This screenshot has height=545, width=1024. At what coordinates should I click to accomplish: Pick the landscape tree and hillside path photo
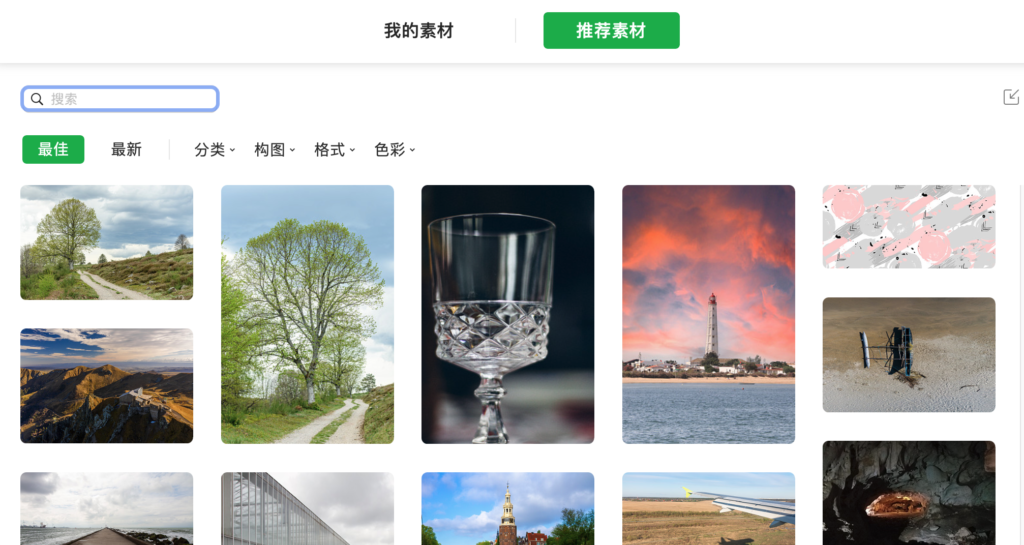[x=106, y=242]
